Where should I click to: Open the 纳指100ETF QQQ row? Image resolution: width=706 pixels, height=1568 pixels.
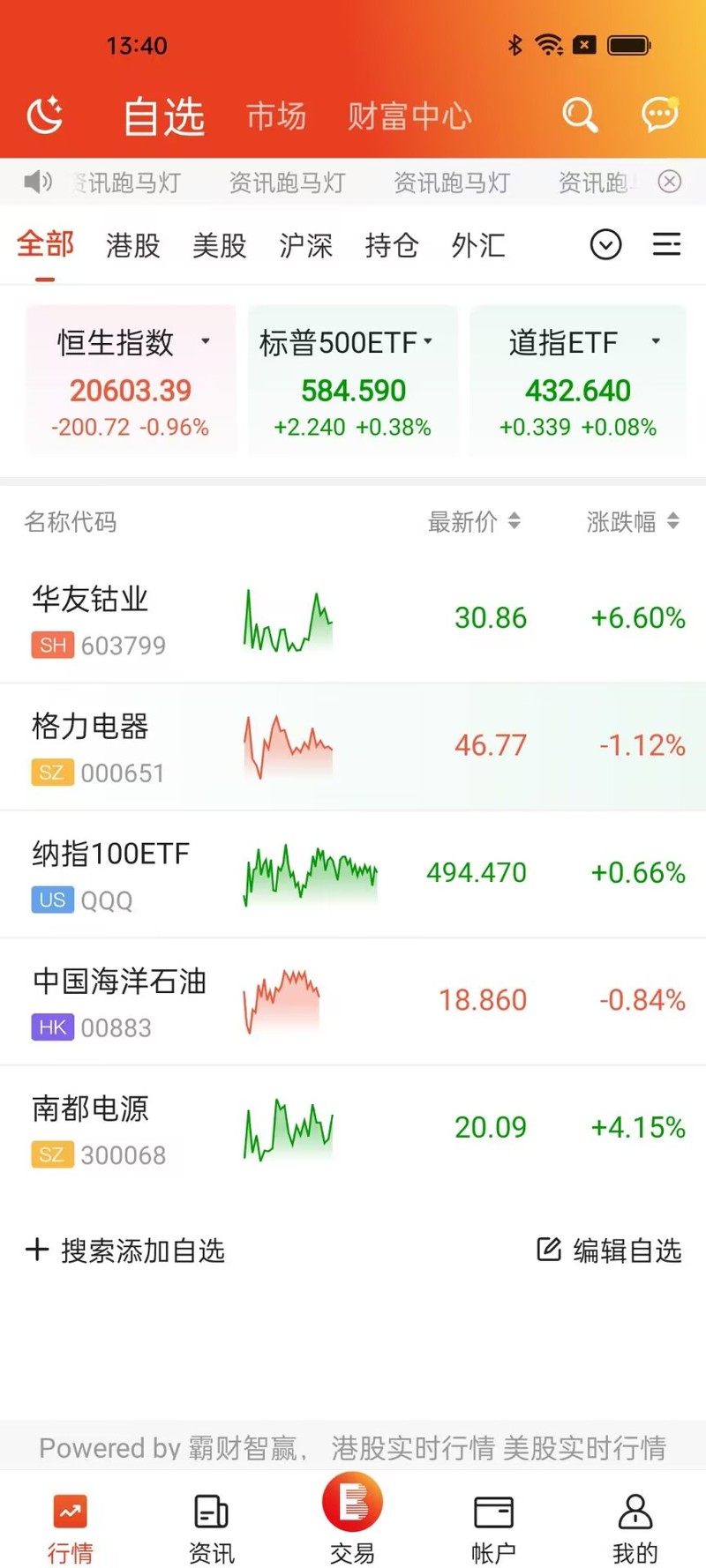(353, 874)
